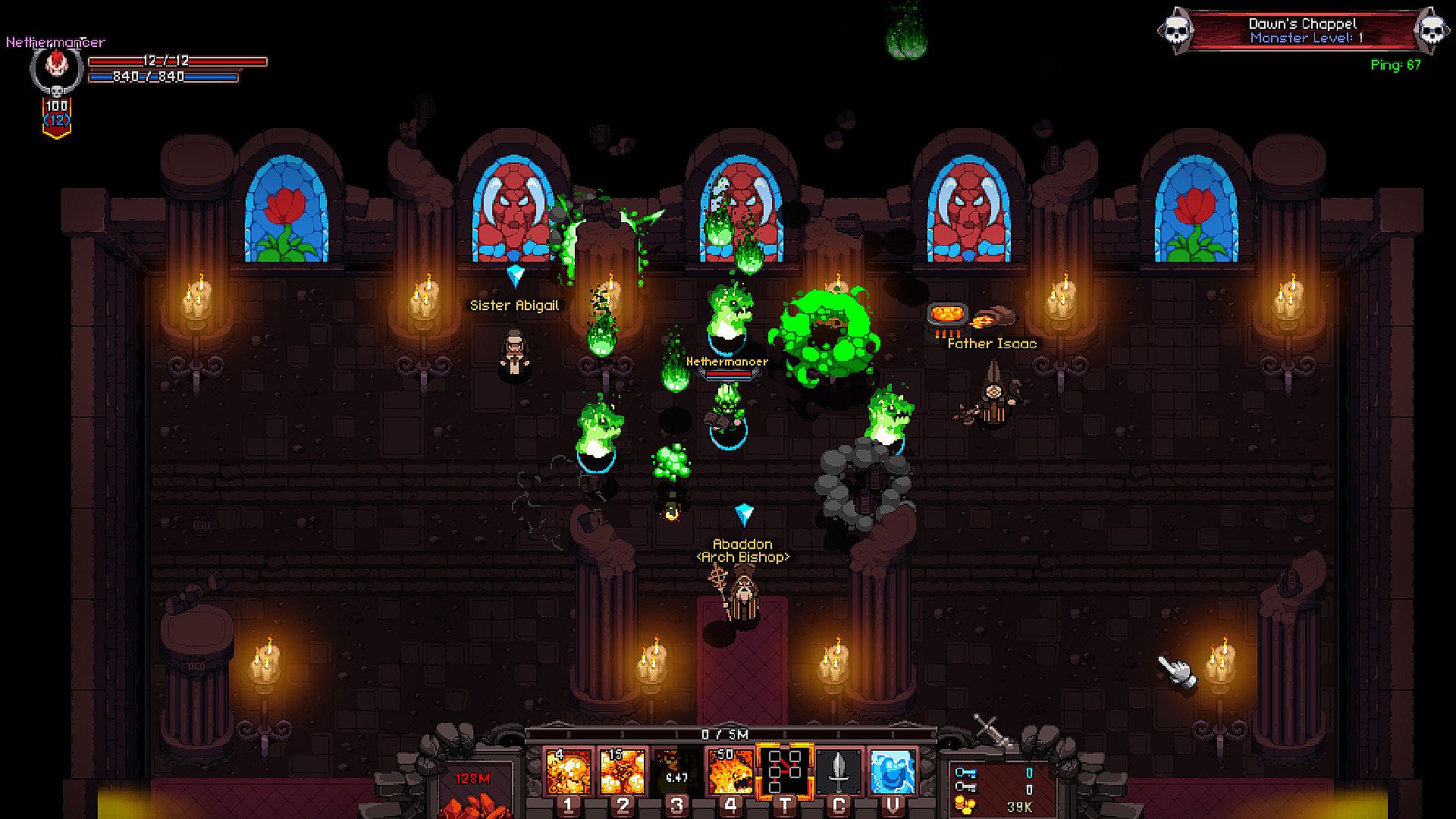Activate the skill in hotbar slot 1
1456x819 pixels.
569,771
